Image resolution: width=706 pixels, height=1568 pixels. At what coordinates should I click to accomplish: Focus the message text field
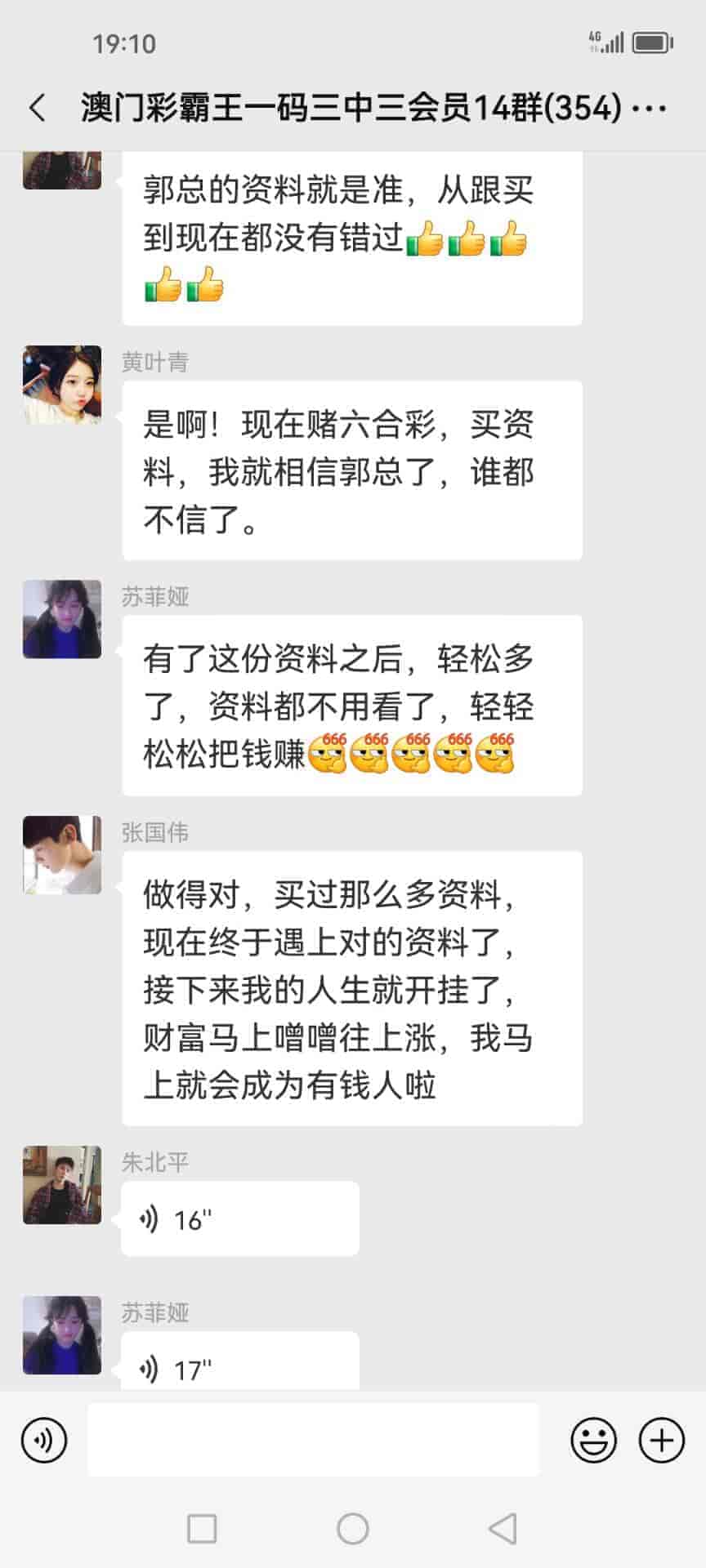[x=313, y=1440]
